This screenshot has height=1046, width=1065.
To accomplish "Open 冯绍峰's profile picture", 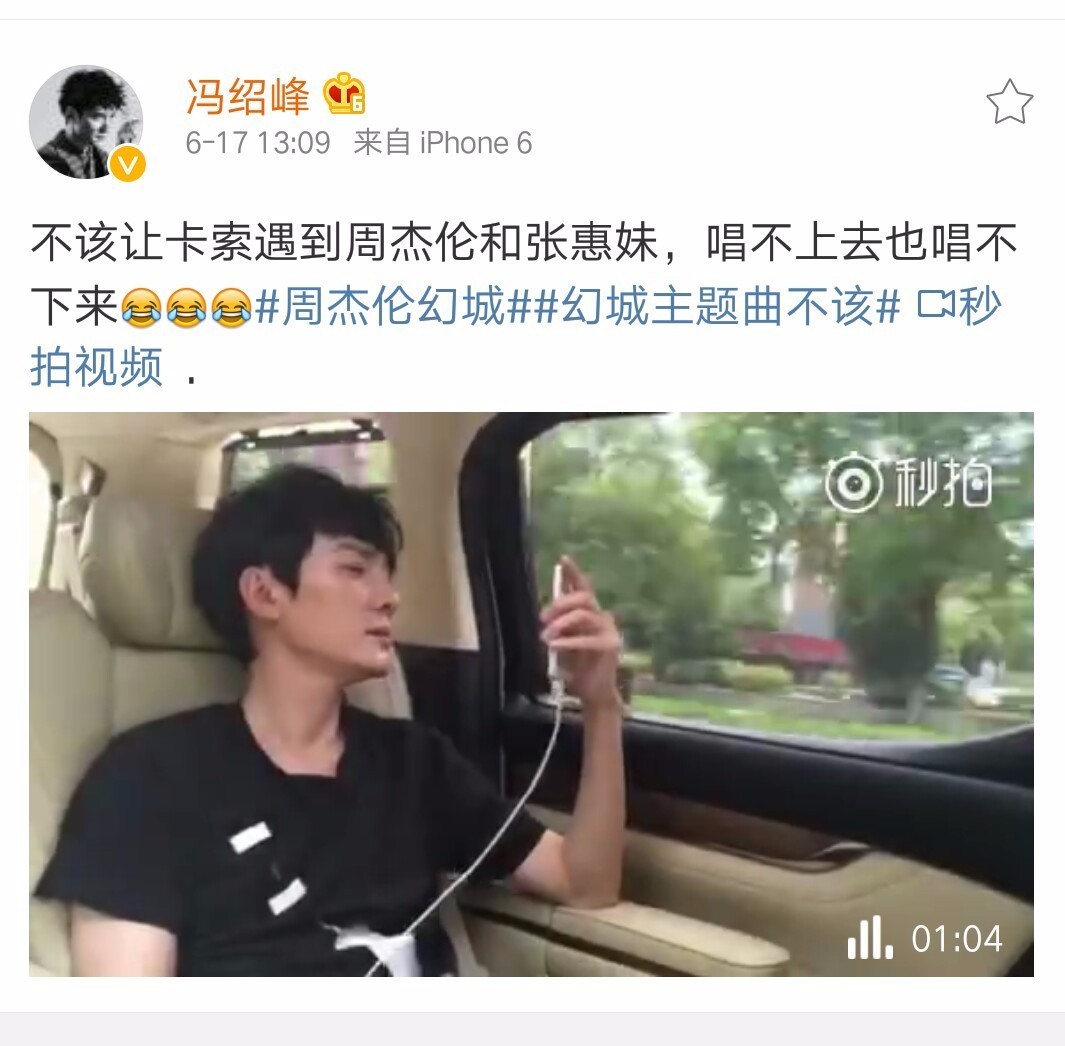I will click(86, 122).
